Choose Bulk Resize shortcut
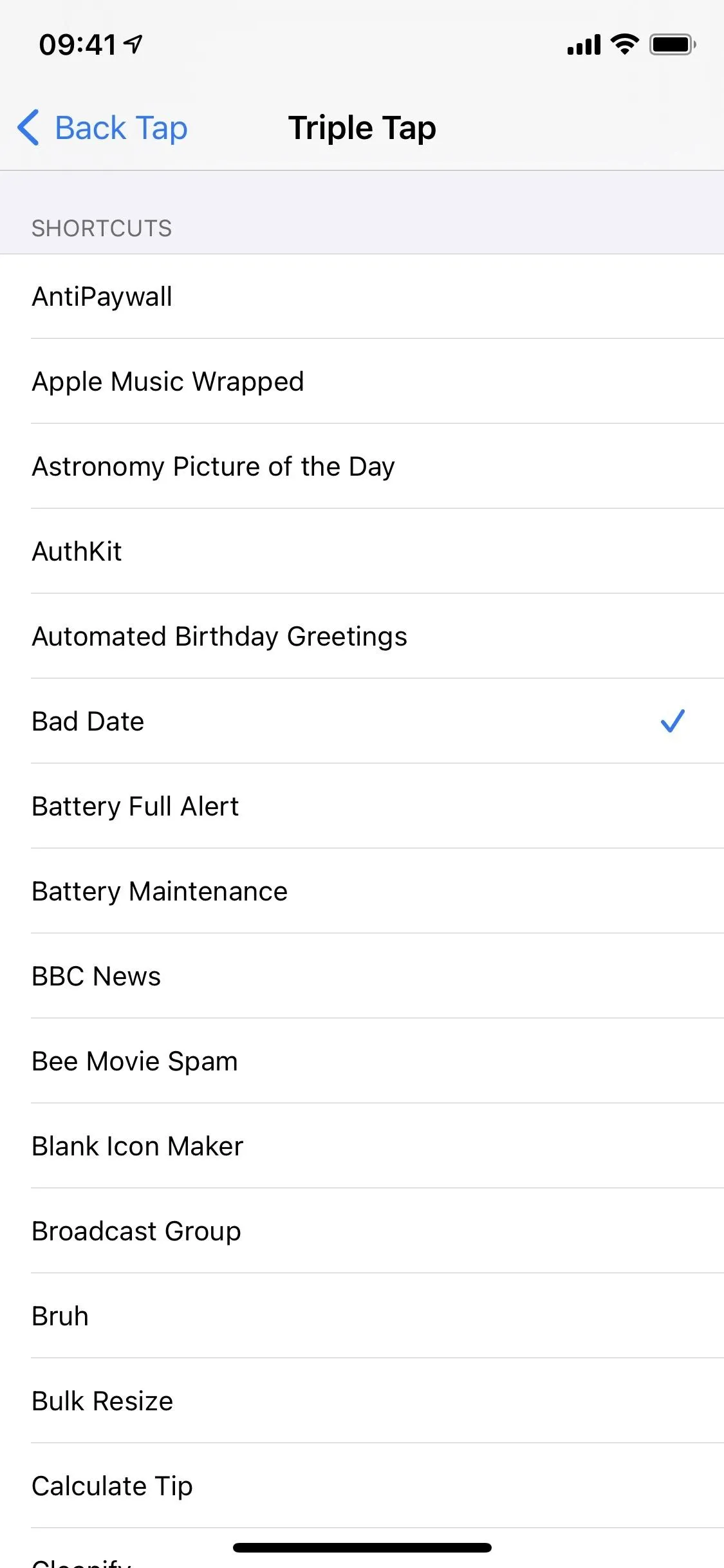This screenshot has height=1568, width=724. coord(362,1401)
